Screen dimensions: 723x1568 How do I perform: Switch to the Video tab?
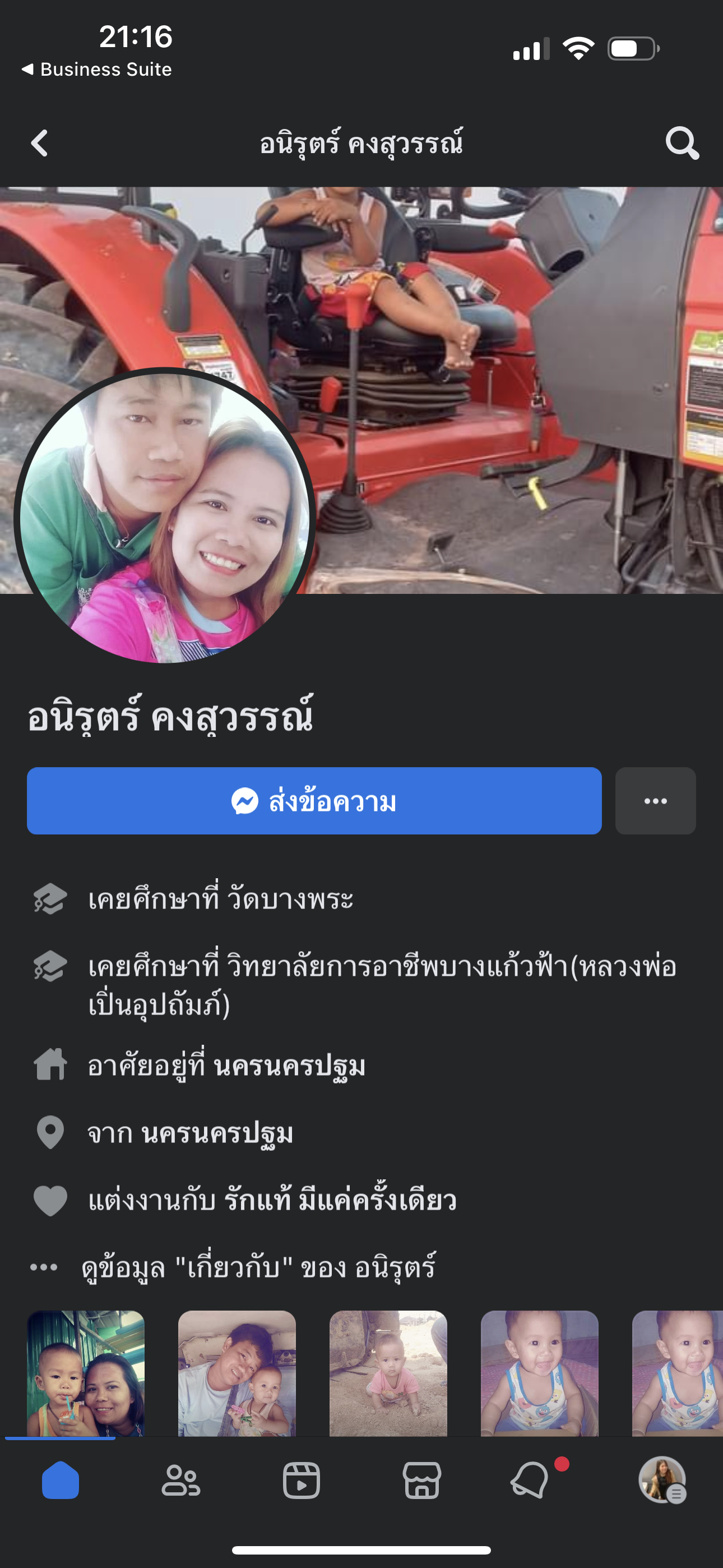click(302, 1481)
